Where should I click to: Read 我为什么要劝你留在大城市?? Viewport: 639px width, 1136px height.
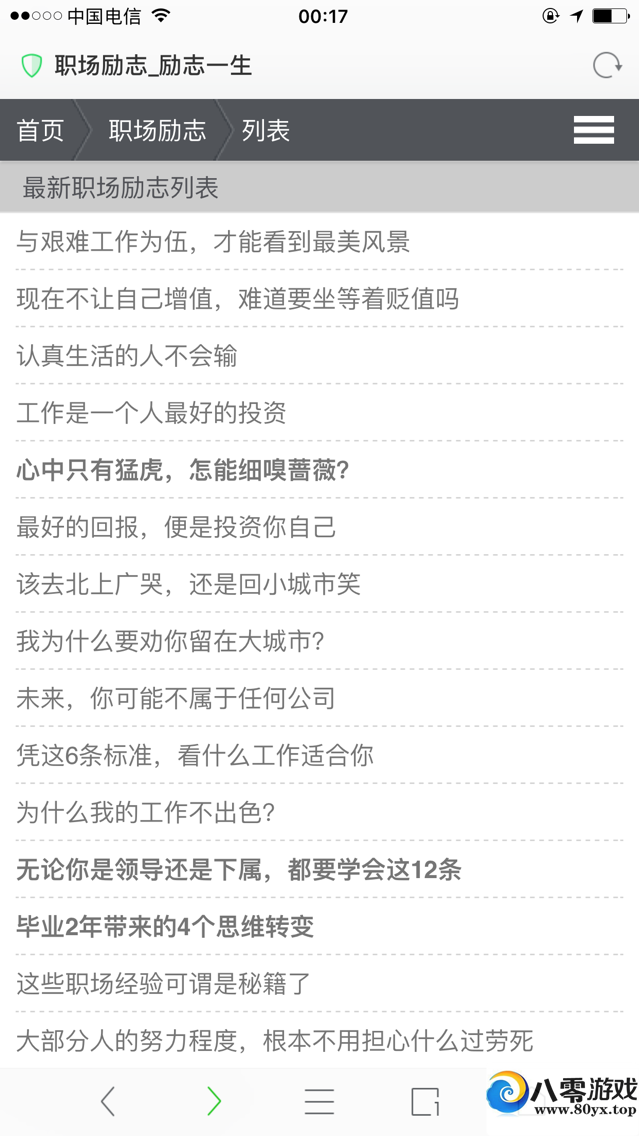click(x=170, y=641)
